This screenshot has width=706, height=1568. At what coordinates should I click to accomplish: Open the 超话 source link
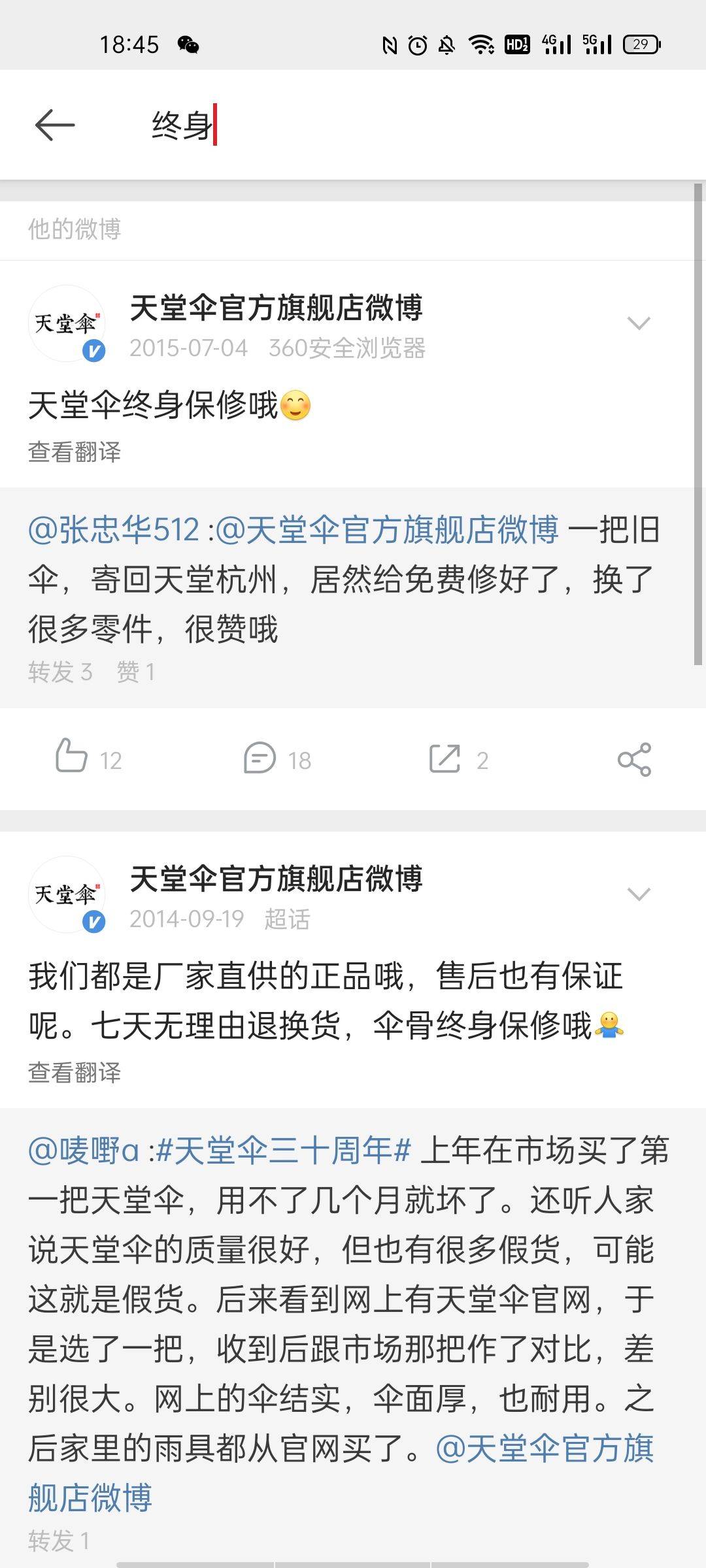click(287, 919)
